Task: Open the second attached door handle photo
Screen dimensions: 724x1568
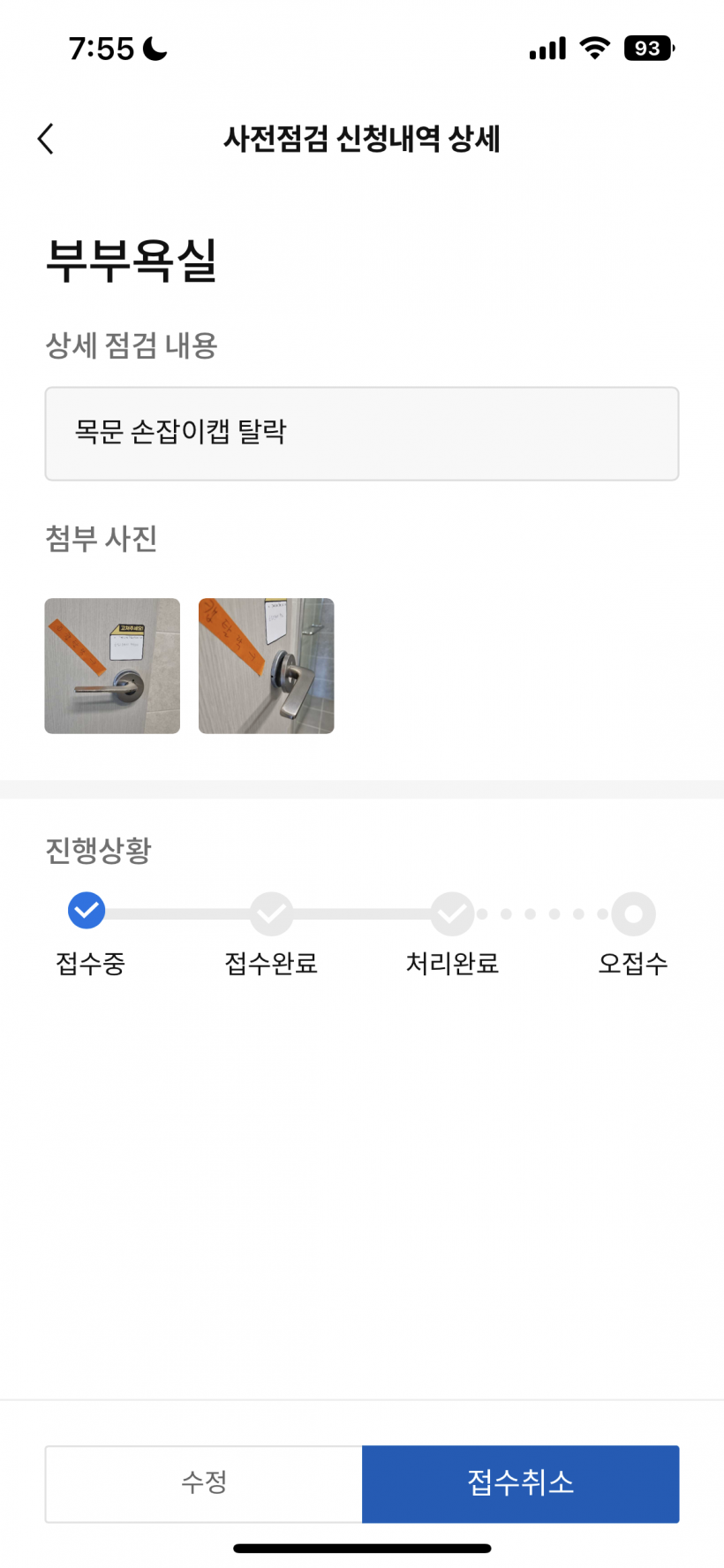Action: tap(266, 666)
